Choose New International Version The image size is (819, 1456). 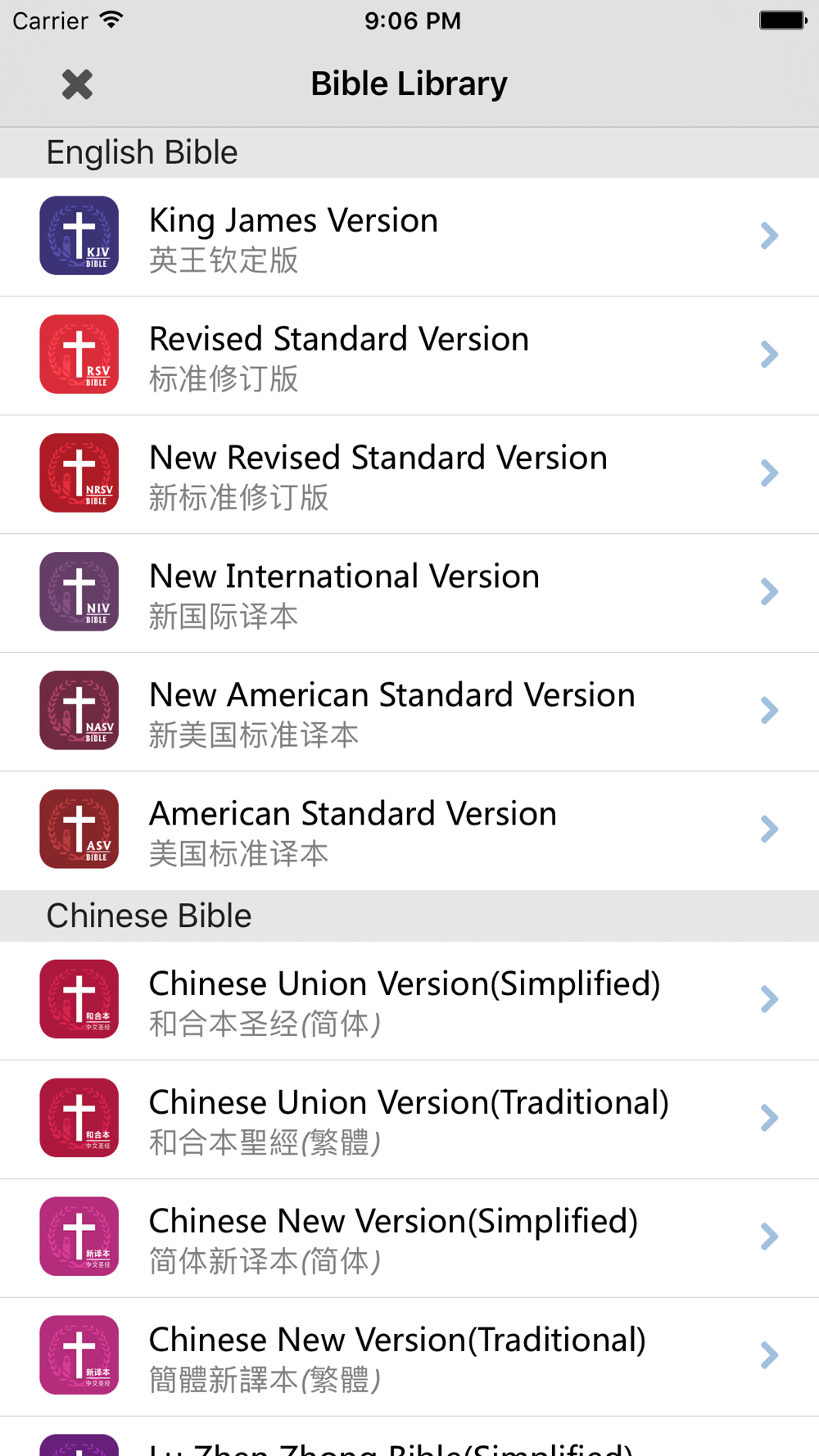coord(409,593)
